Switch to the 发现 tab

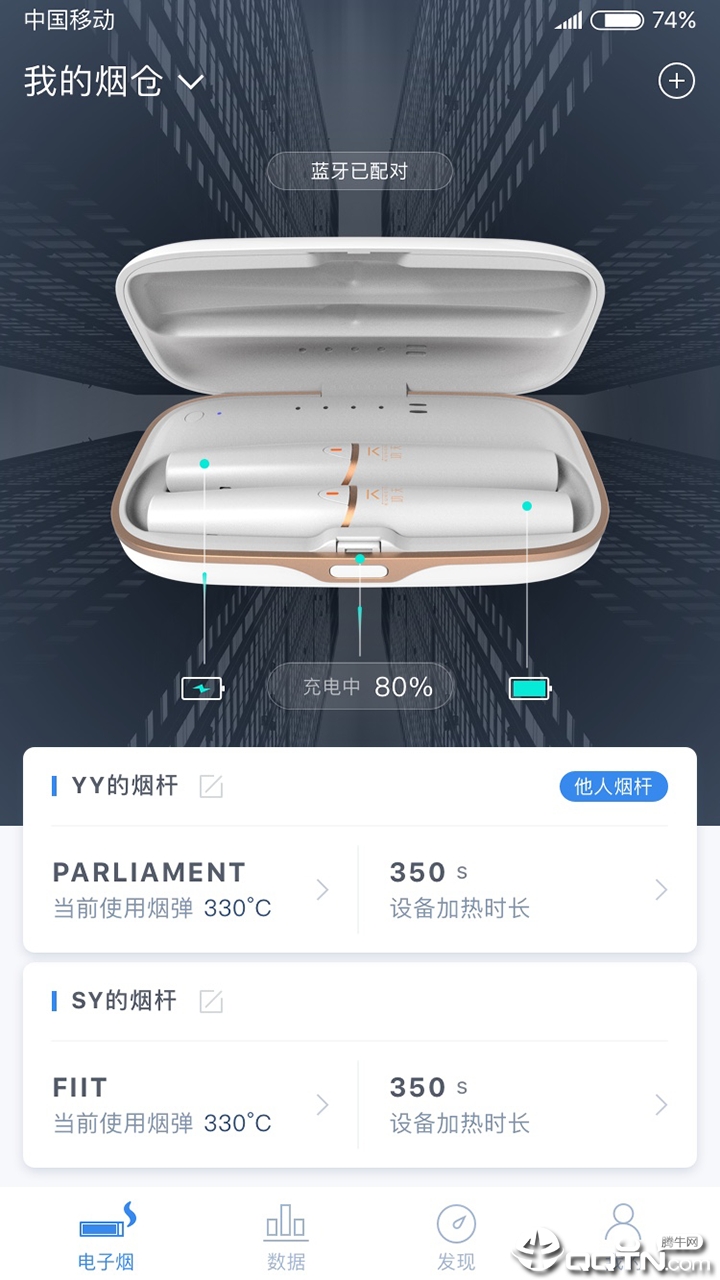point(456,1236)
